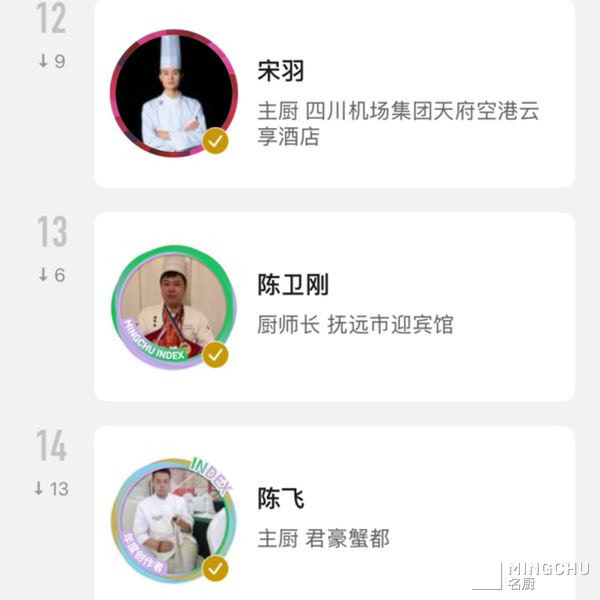Open chef 宋羽's ranking card
This screenshot has height=600, width=600.
pos(334,94)
